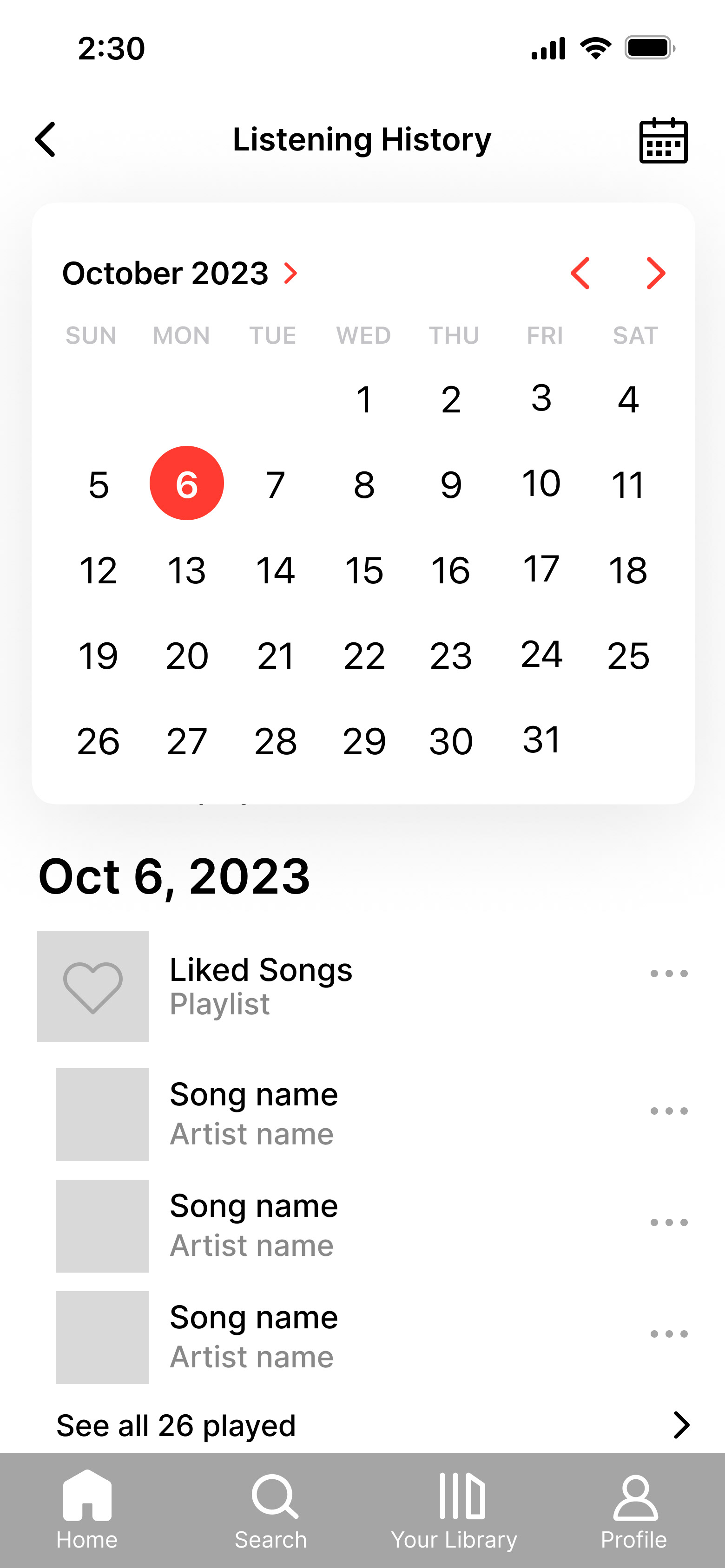Go to the next month
This screenshot has height=1568, width=725.
tap(656, 273)
